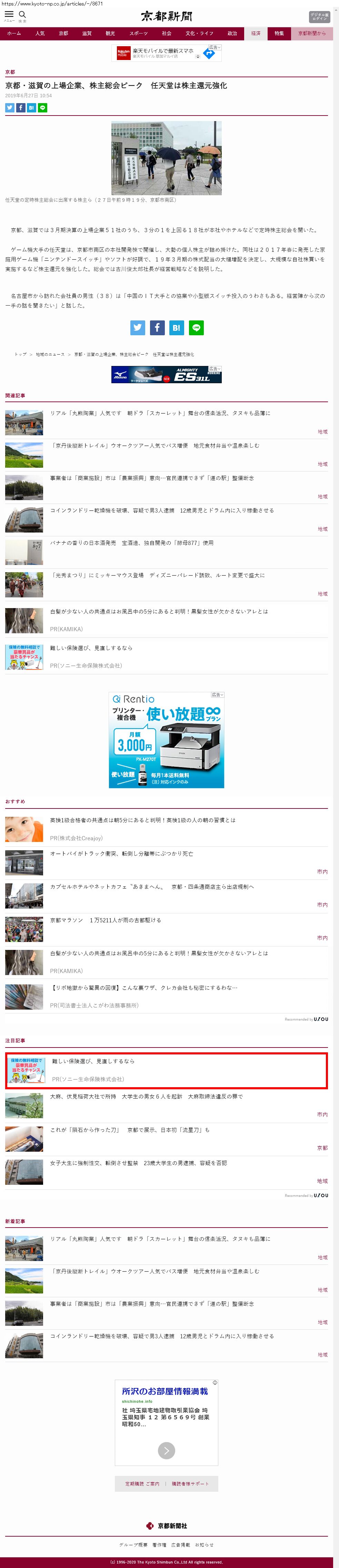Switch to the 滋賀 tab
339x1568 pixels.
point(87,33)
